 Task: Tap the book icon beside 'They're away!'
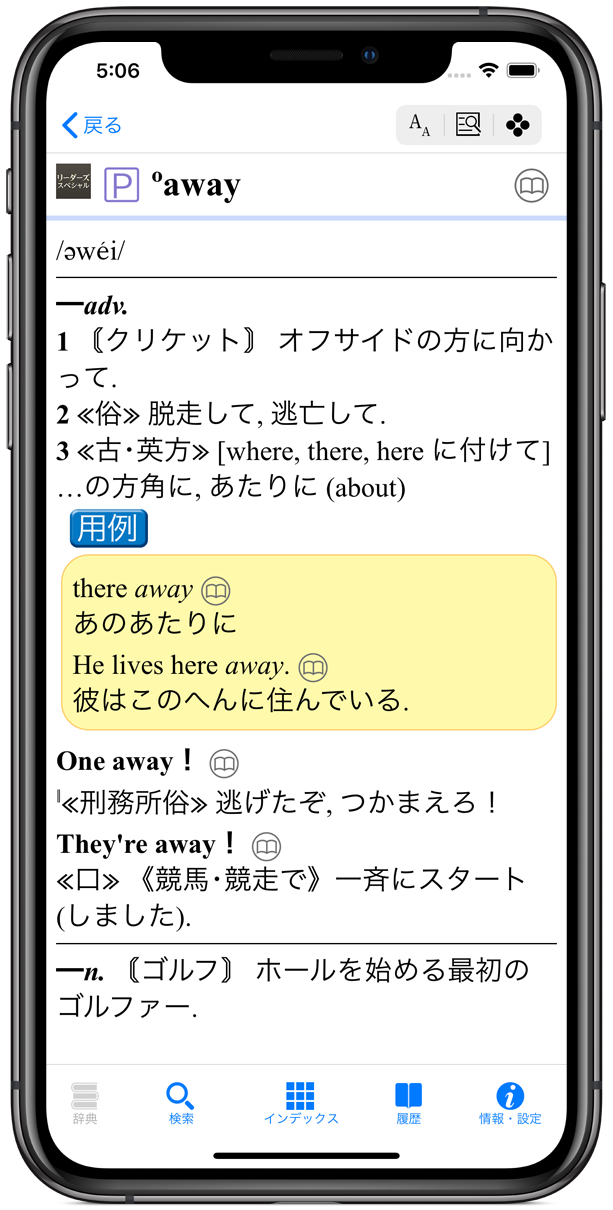[x=266, y=847]
